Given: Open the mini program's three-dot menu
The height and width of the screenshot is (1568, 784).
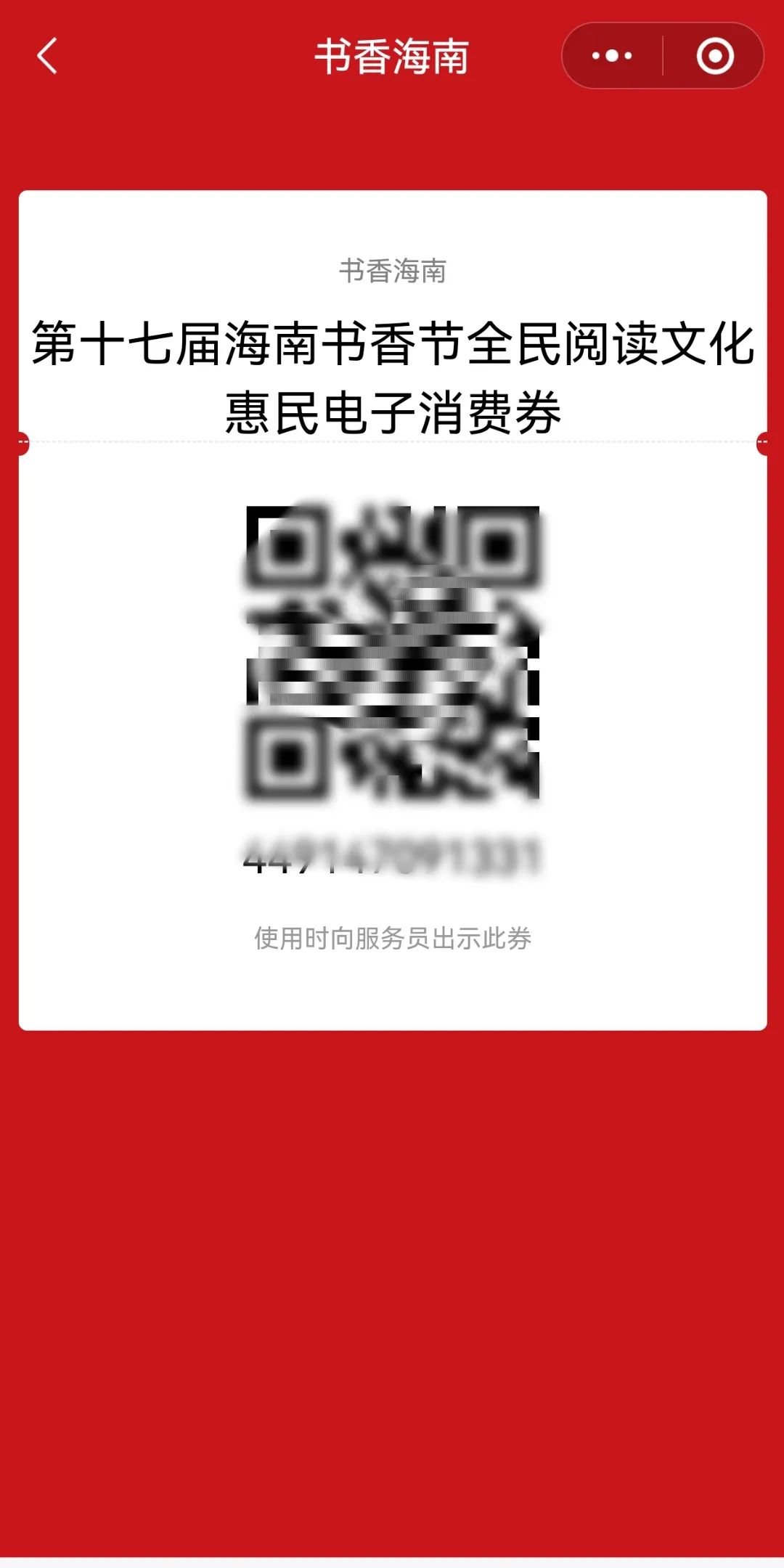Looking at the screenshot, I should (x=612, y=56).
